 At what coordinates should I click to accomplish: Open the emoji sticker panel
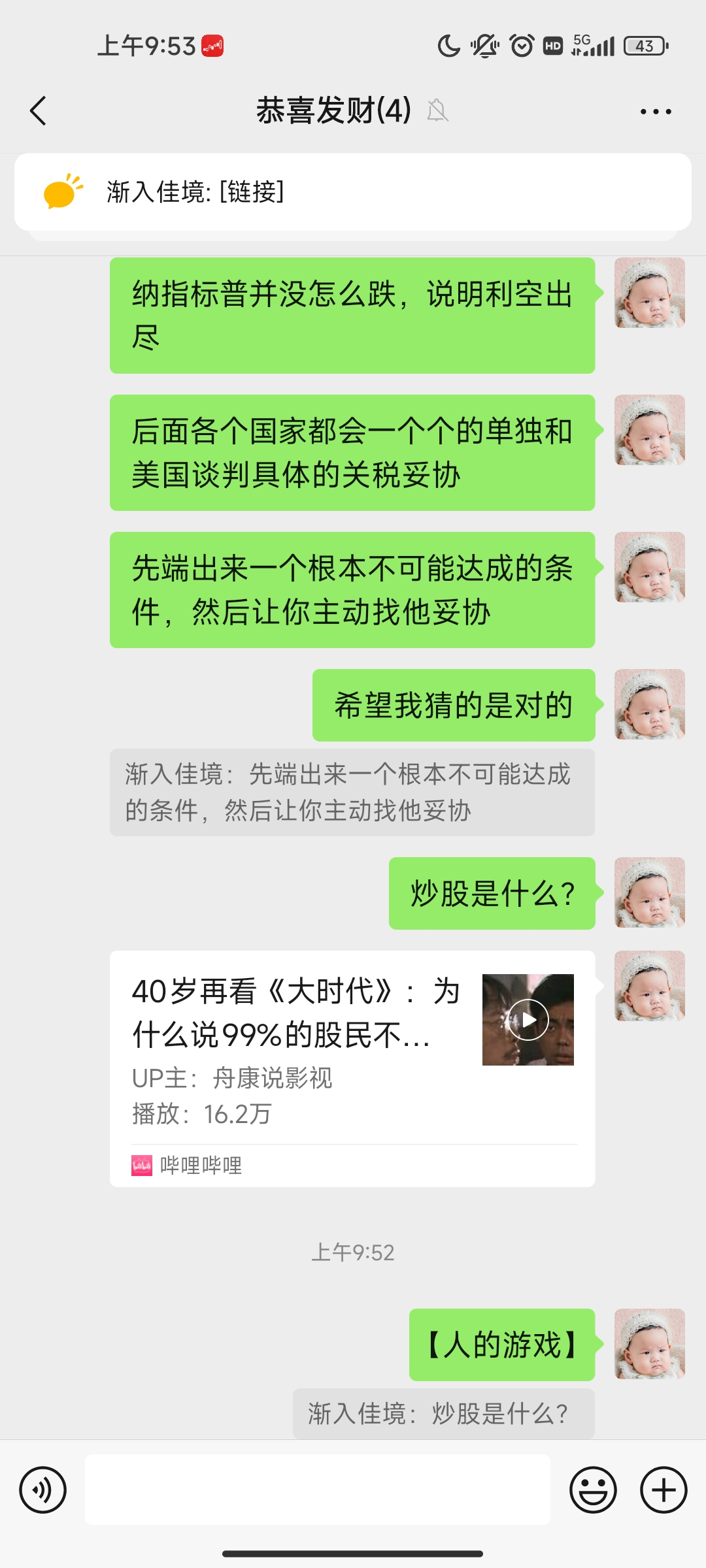593,1490
